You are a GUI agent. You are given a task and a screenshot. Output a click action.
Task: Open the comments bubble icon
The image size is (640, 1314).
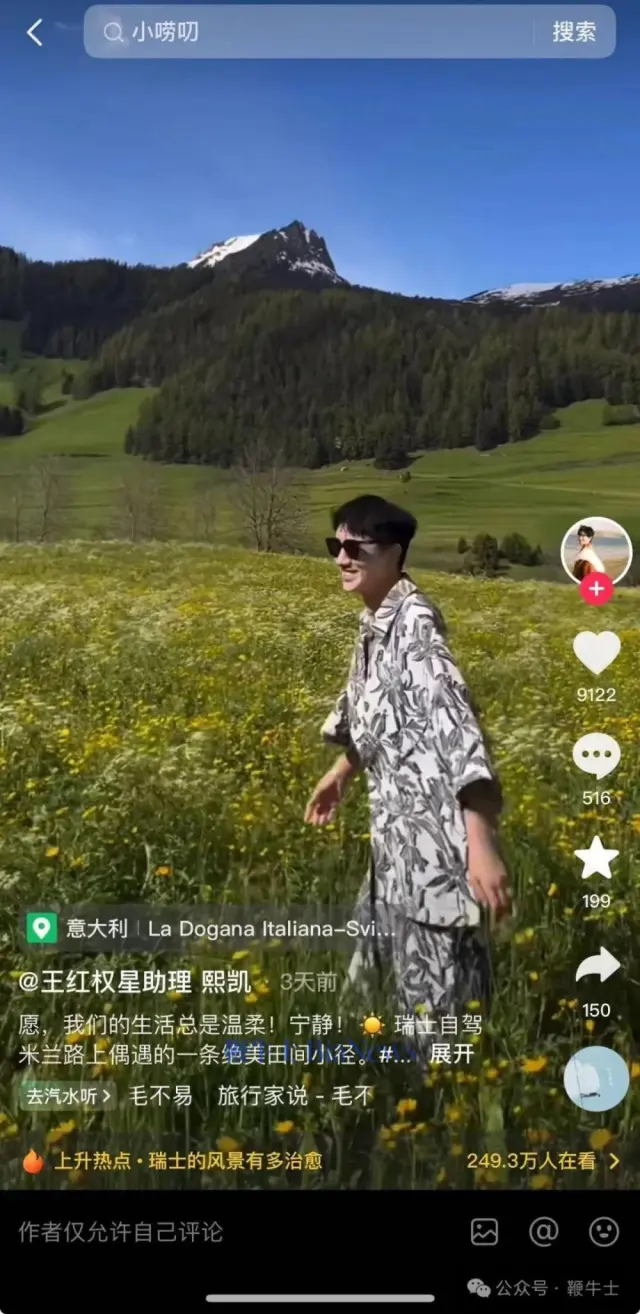(596, 755)
